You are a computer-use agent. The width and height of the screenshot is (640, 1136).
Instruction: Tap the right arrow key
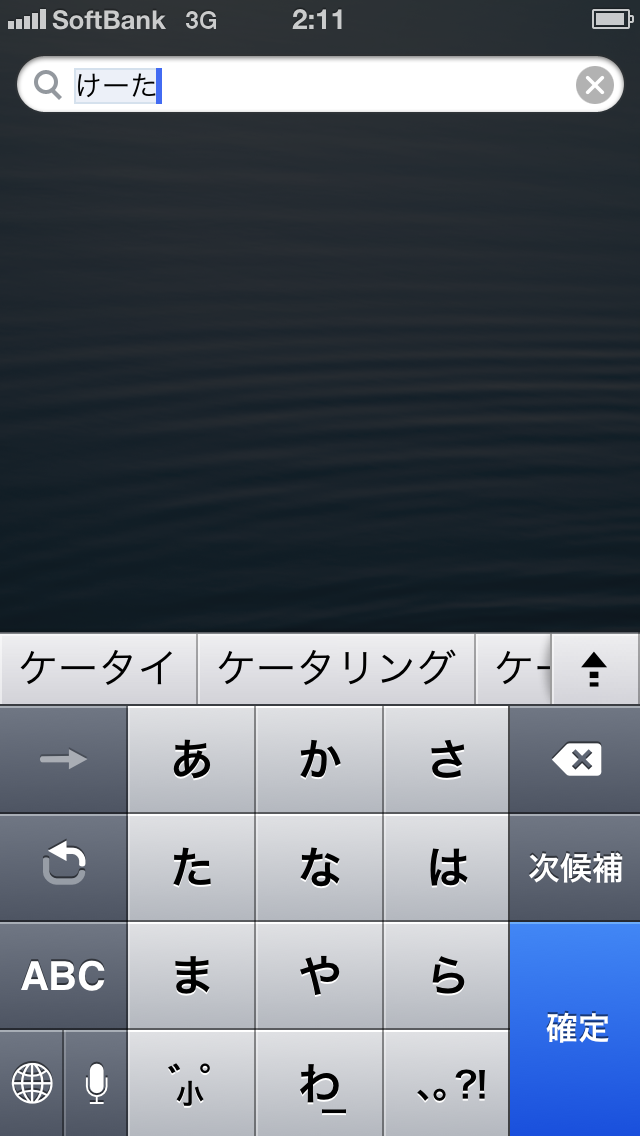[x=63, y=760]
